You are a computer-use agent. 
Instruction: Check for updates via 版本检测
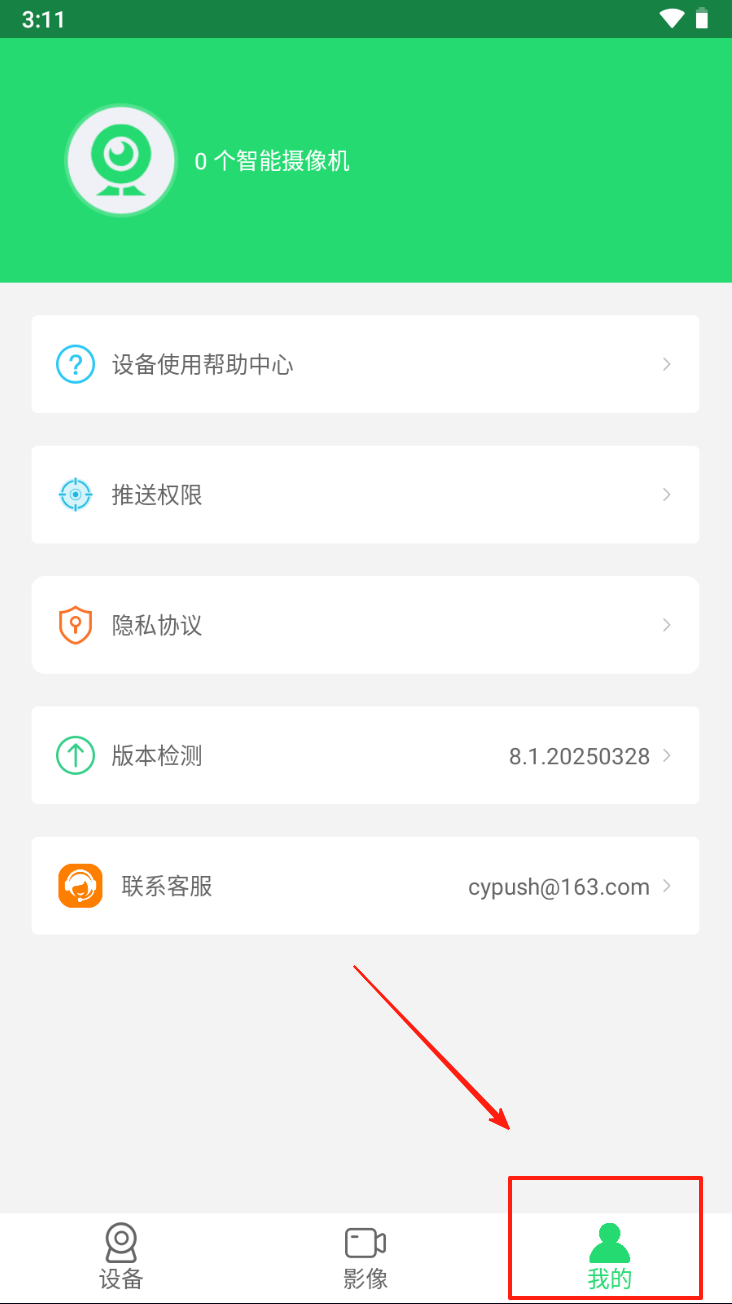click(365, 755)
